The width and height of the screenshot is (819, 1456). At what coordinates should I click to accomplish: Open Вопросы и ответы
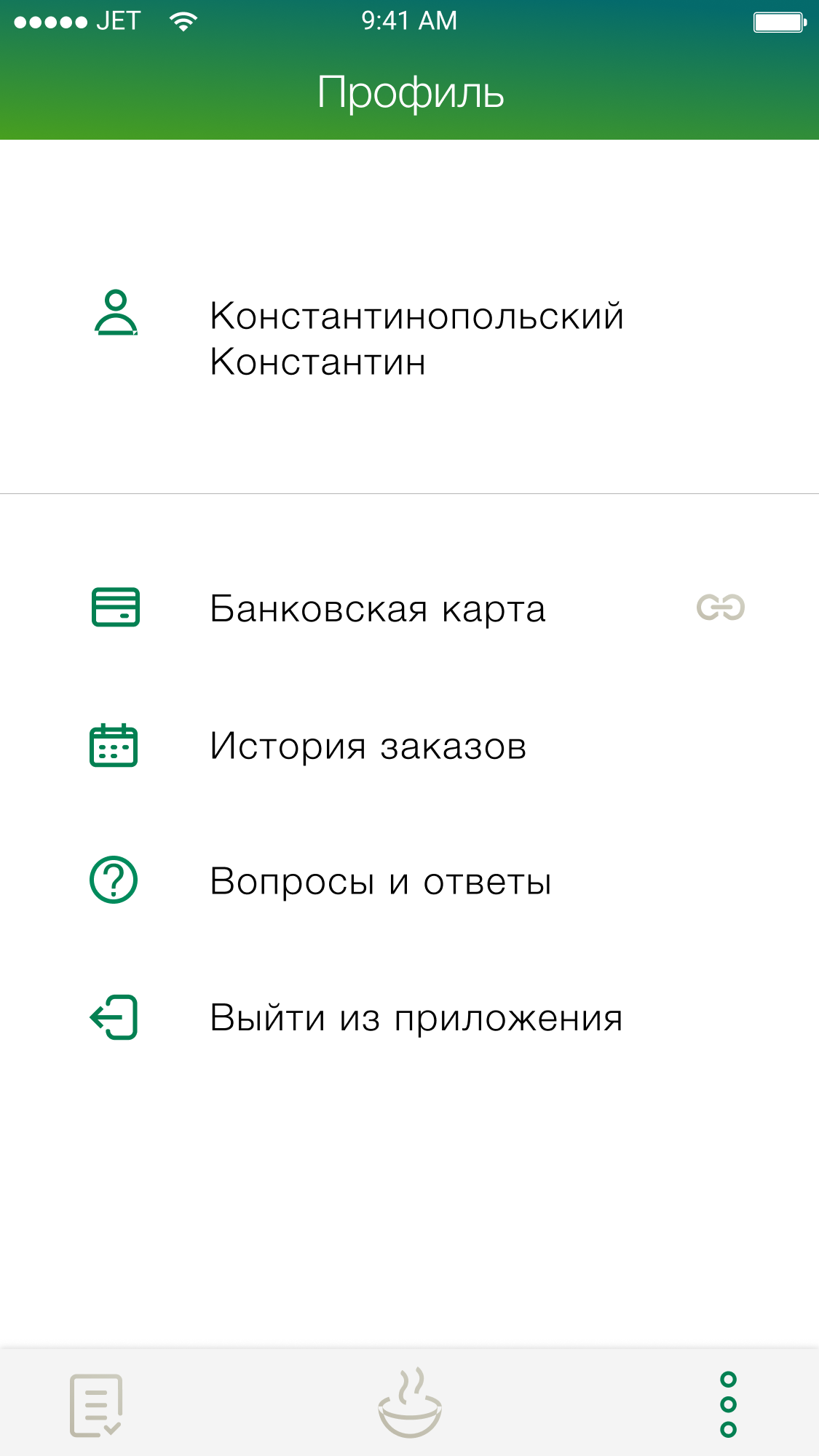380,881
